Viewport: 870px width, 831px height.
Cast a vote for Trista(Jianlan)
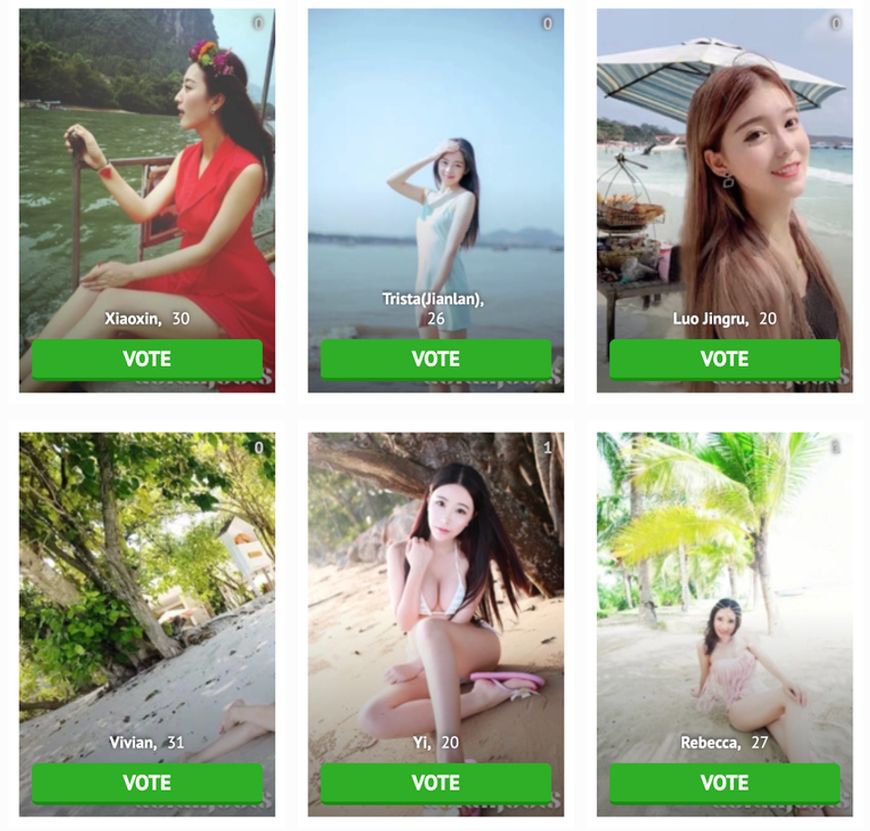click(435, 359)
